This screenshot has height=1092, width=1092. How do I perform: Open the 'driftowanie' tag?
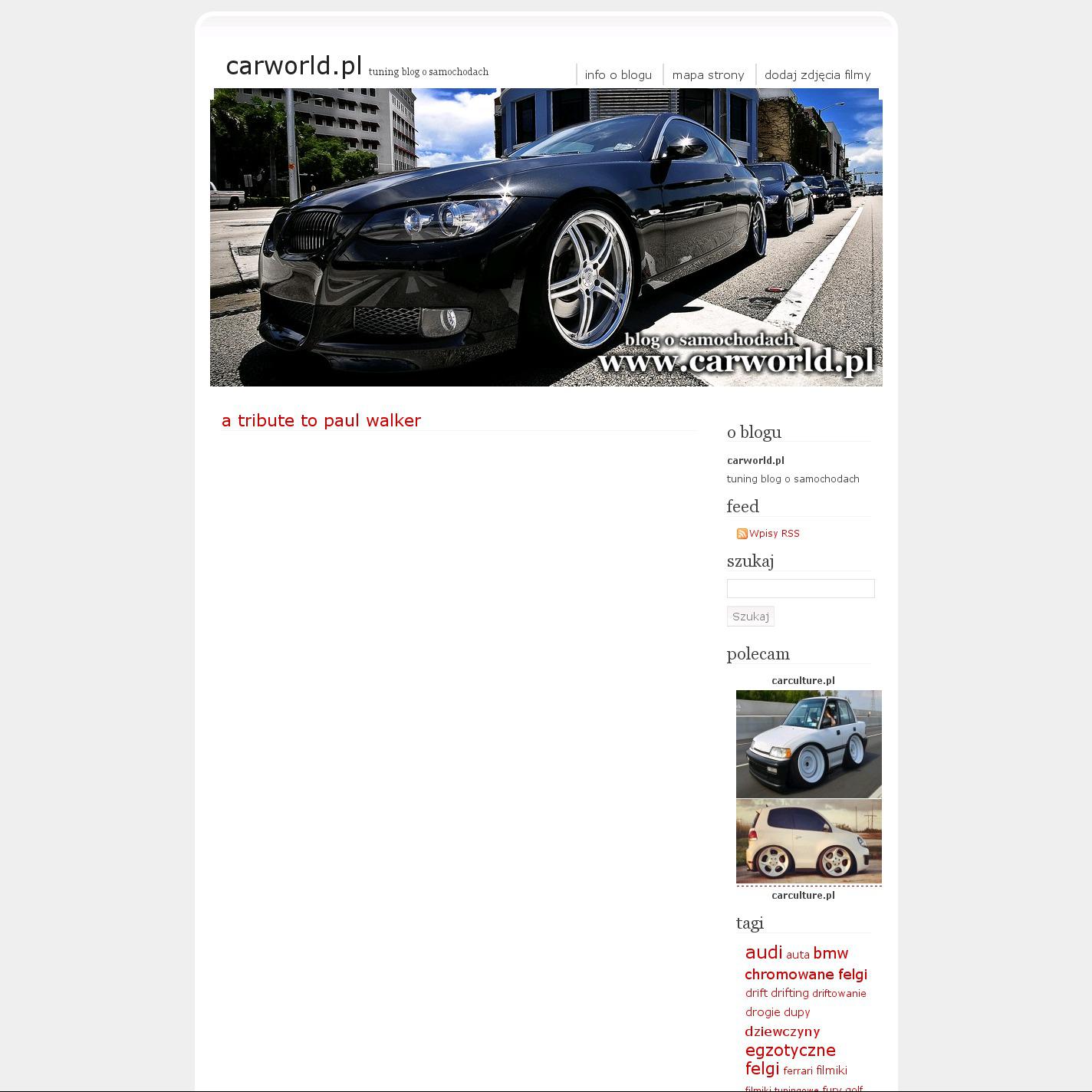[x=839, y=994]
